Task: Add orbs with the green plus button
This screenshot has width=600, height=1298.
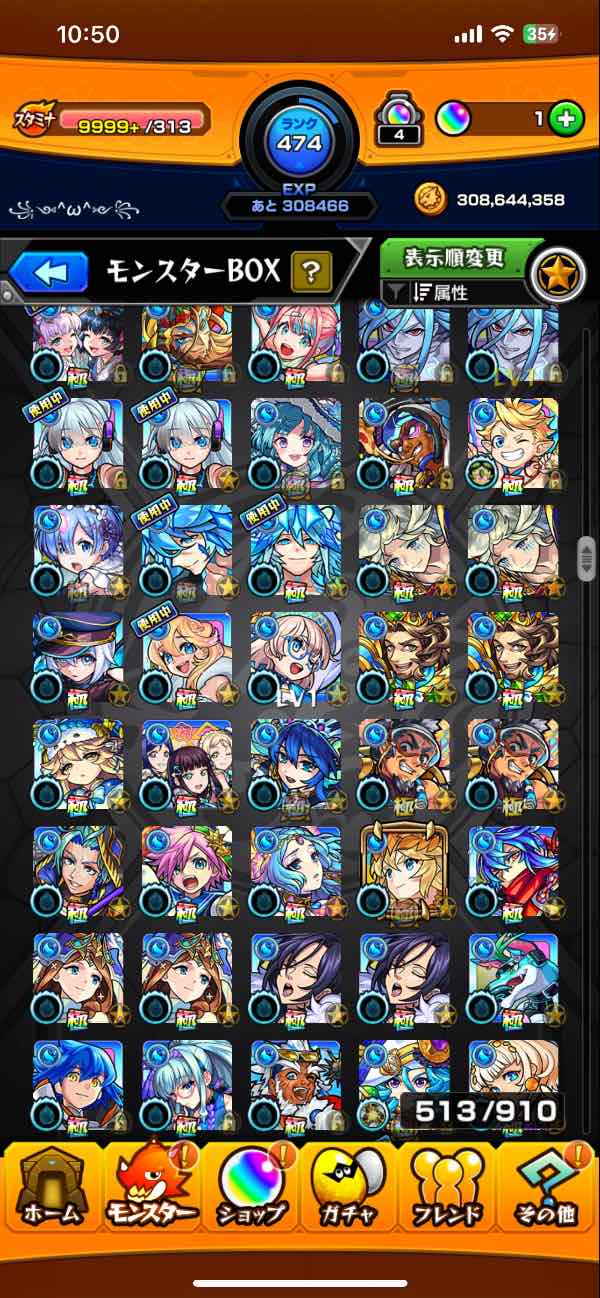Action: 566,119
